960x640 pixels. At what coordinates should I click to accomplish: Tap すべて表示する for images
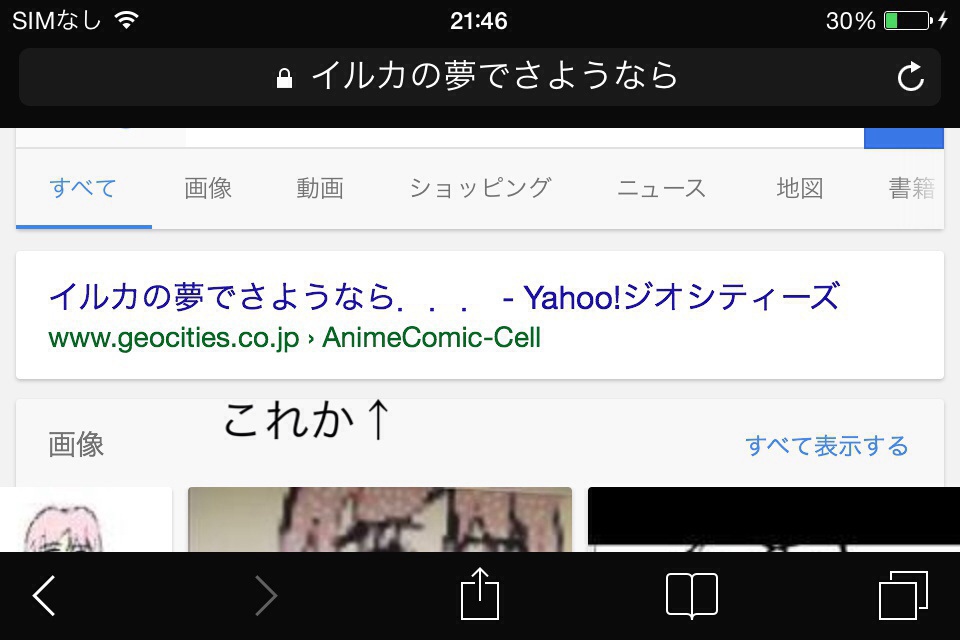[x=826, y=446]
